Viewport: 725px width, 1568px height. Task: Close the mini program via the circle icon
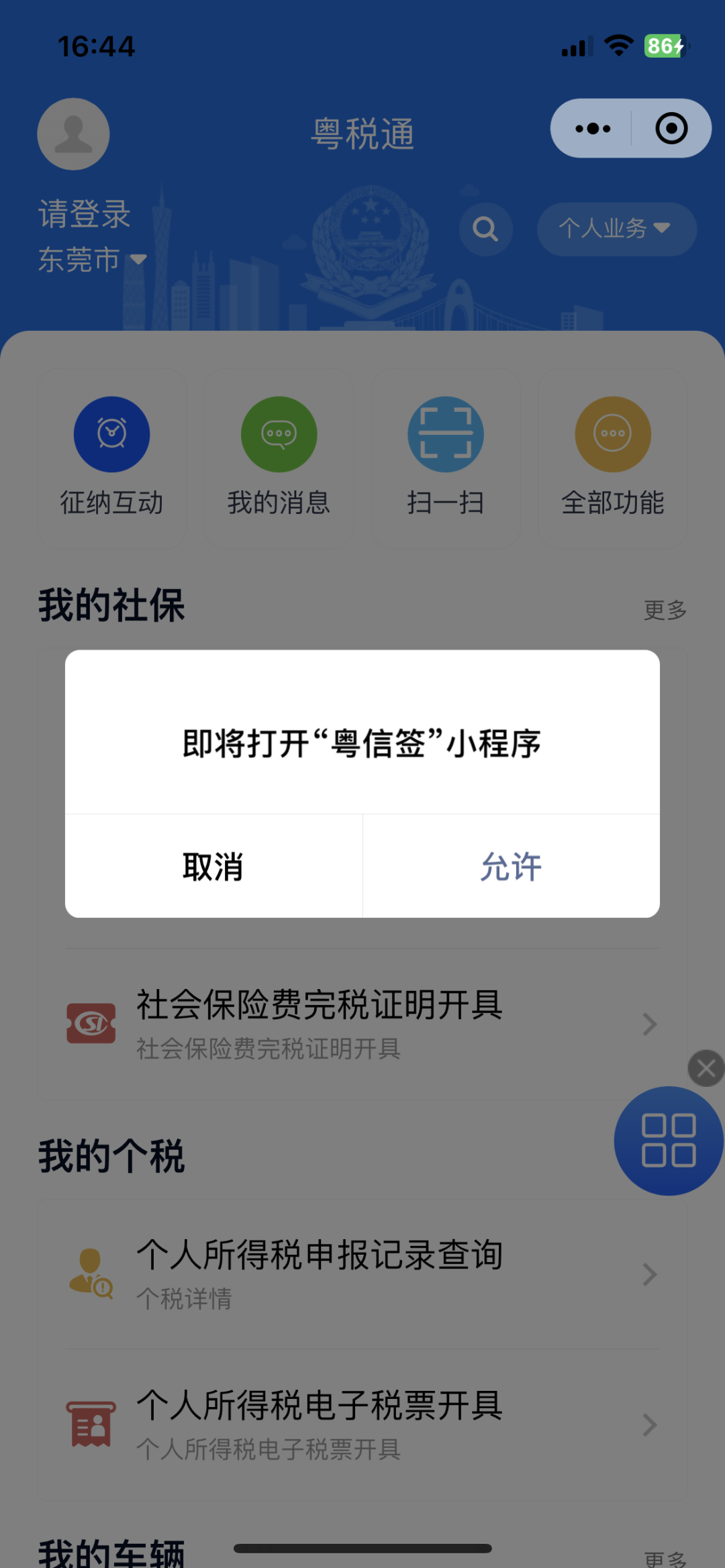671,128
